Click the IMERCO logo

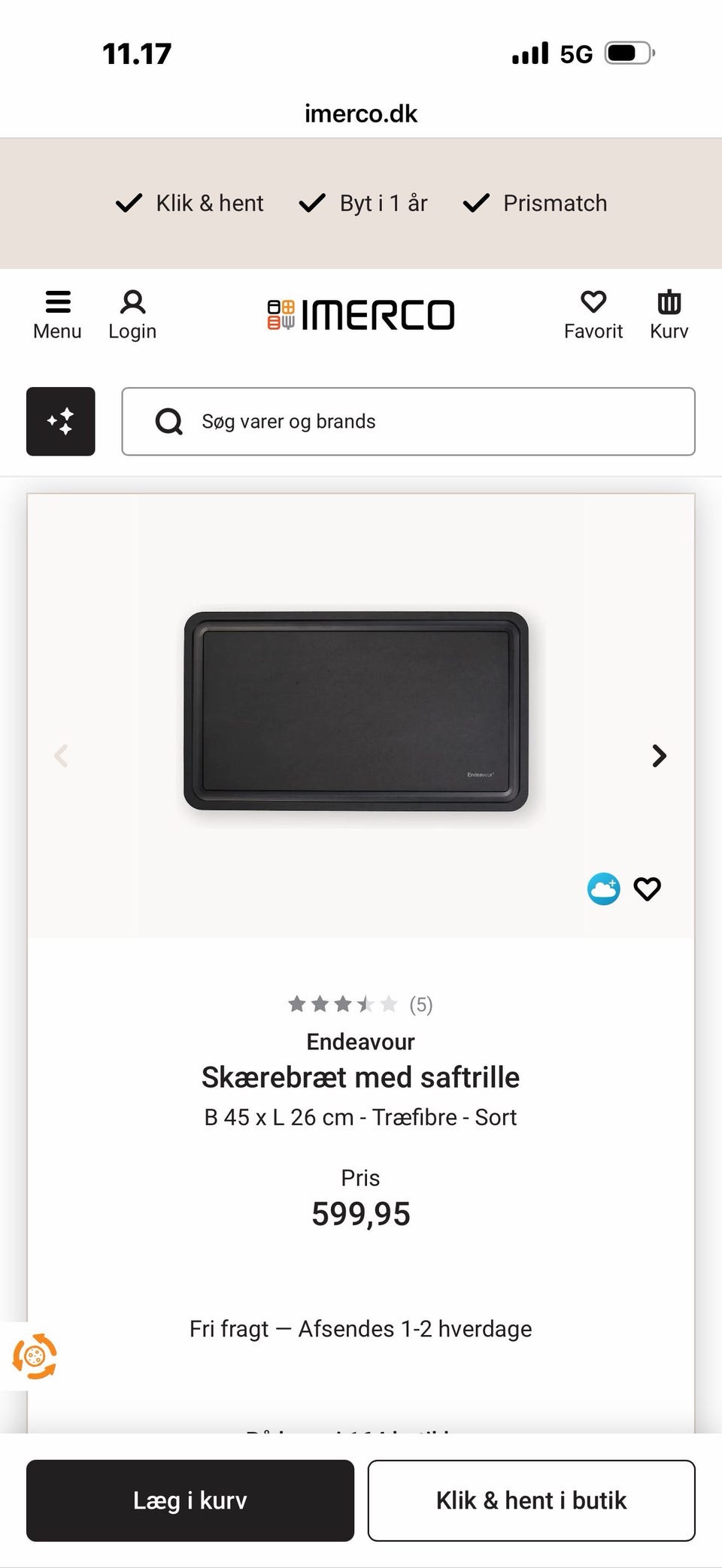pyautogui.click(x=359, y=313)
